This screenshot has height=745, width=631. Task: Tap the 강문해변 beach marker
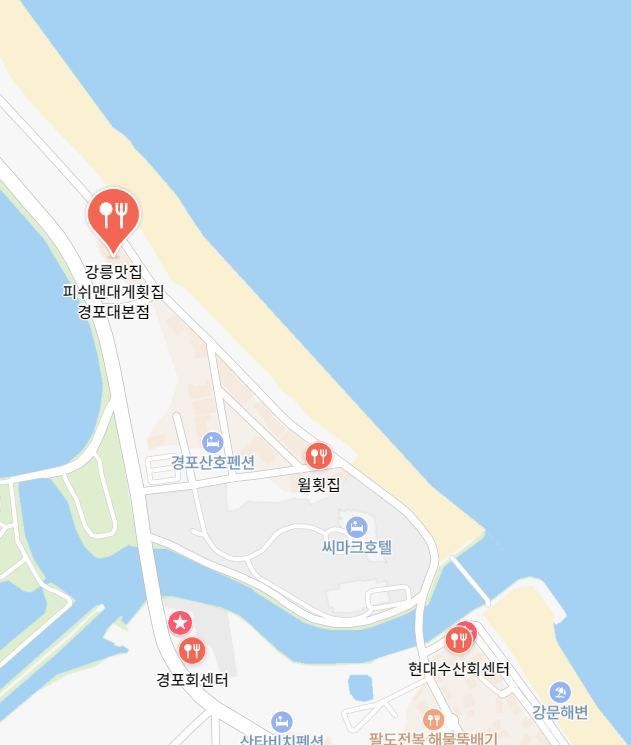[x=560, y=692]
